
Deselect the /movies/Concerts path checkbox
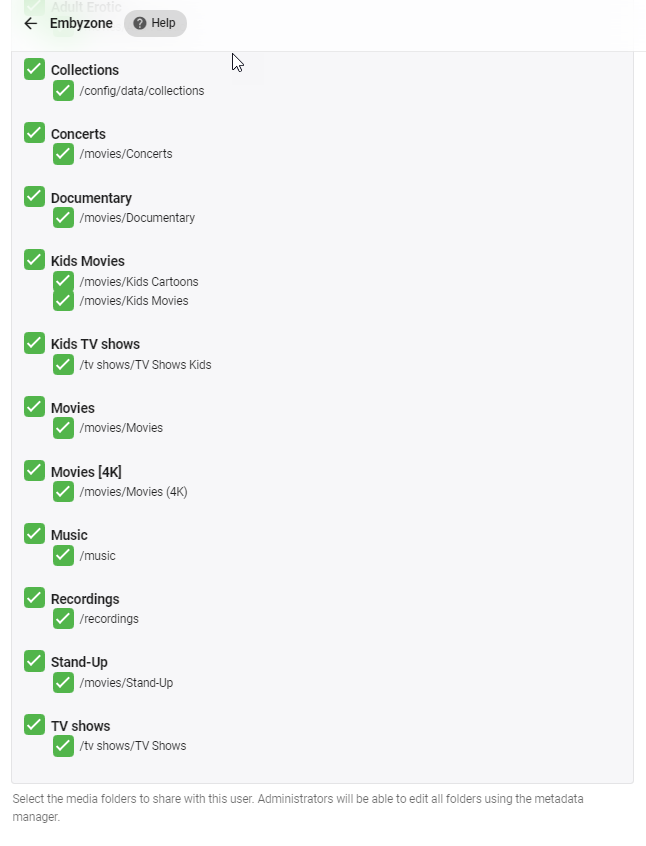[x=64, y=154]
